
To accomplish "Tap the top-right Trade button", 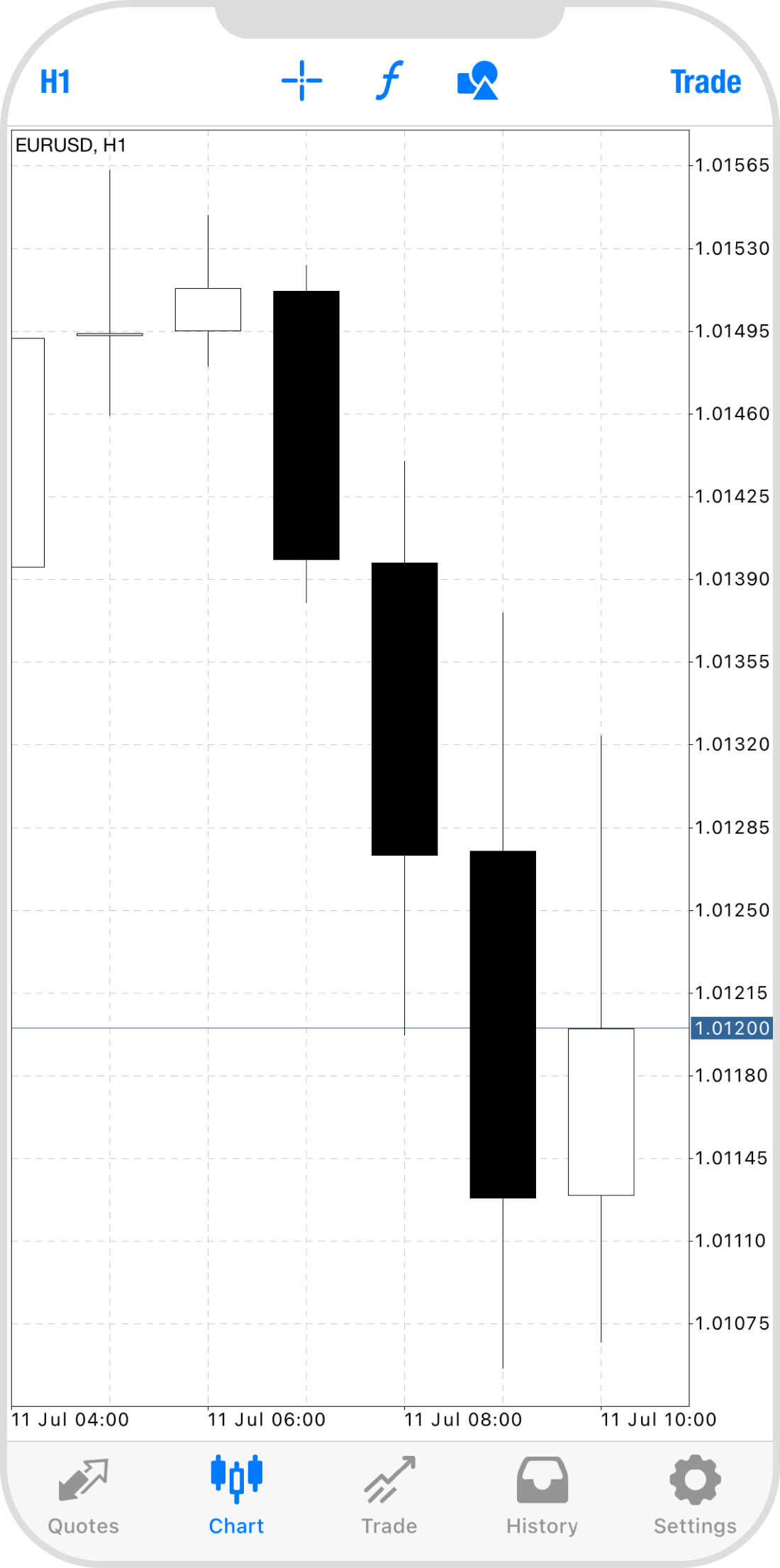I will (x=706, y=82).
